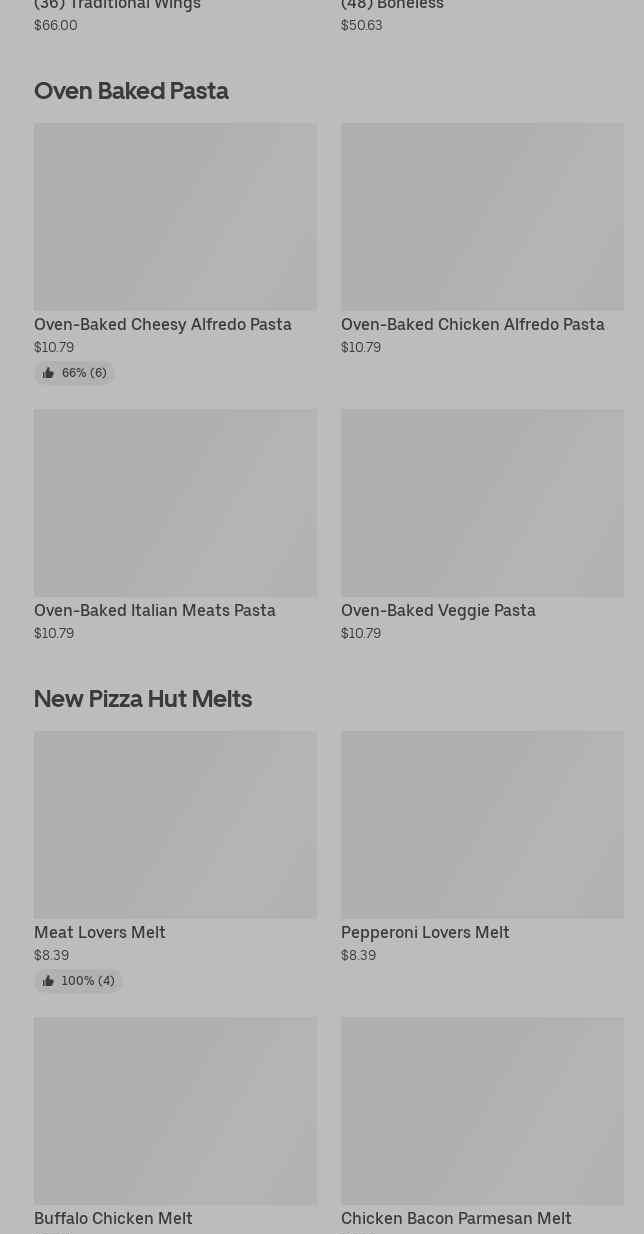View the Oven-Baked Italian Meats Pasta
This screenshot has height=1234, width=644.
coord(175,503)
